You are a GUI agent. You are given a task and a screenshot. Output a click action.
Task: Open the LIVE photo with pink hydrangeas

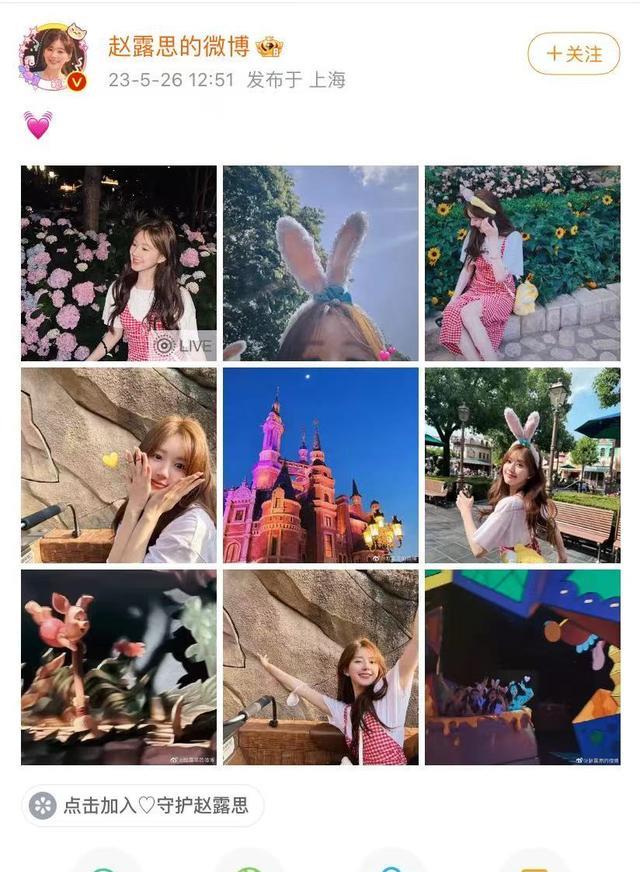[118, 263]
